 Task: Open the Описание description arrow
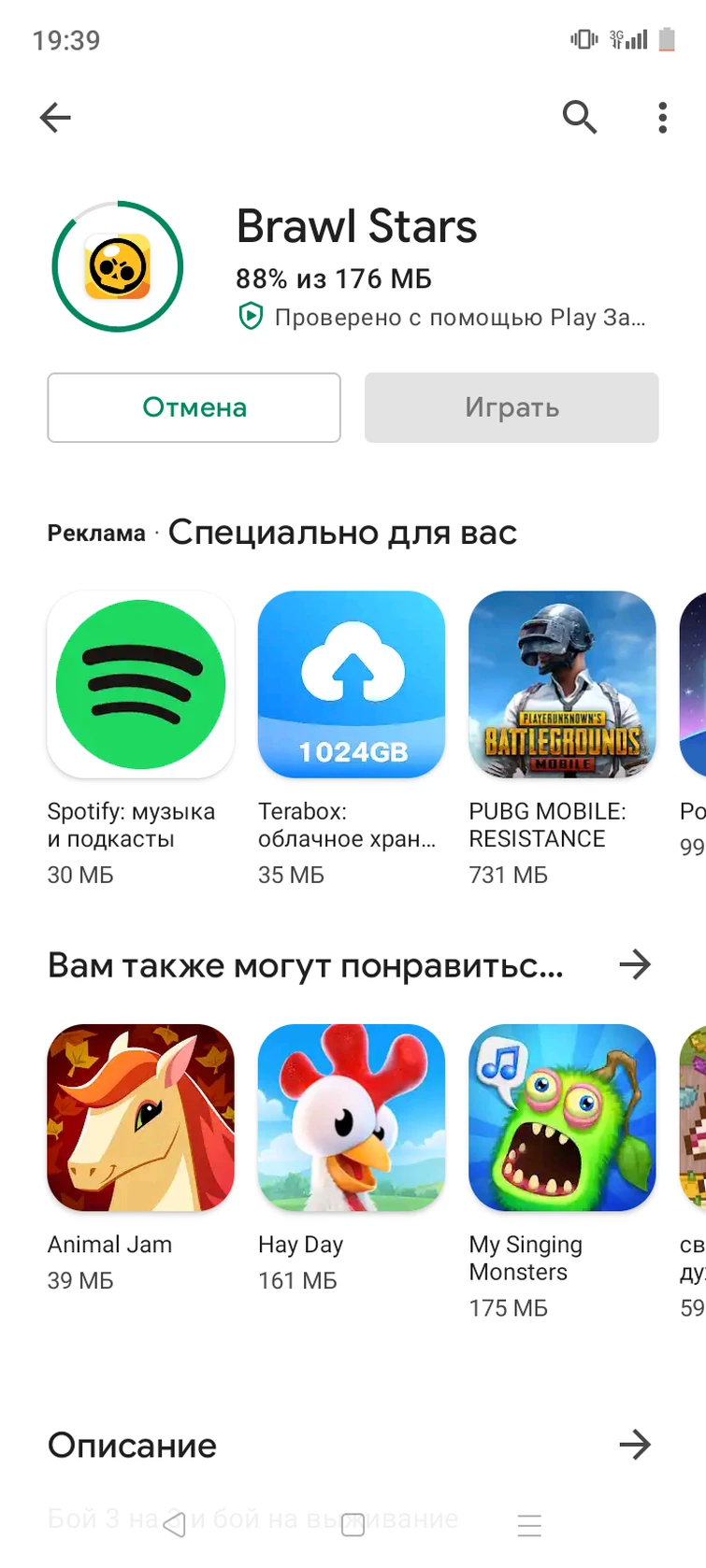[x=635, y=1445]
